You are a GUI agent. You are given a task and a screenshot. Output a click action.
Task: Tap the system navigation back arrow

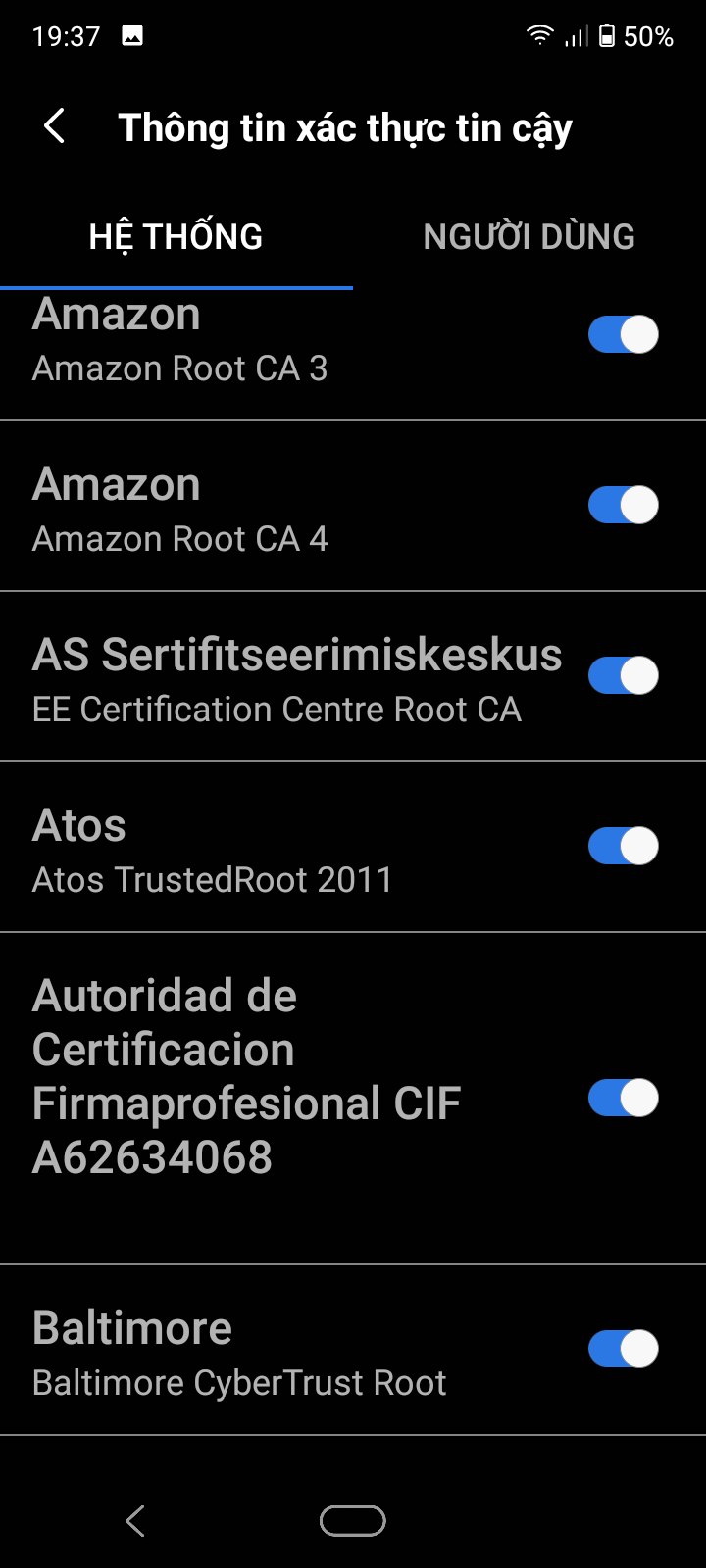tap(136, 1521)
